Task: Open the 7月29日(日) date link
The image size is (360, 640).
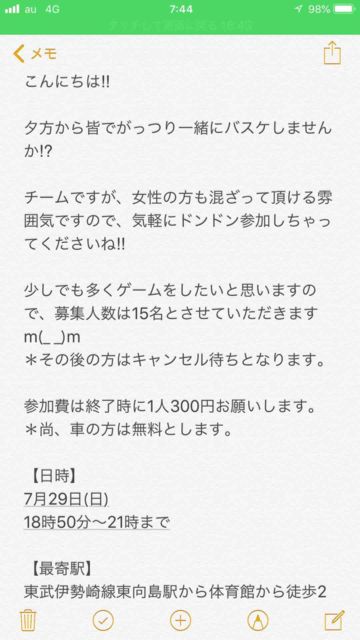Action: 66,499
